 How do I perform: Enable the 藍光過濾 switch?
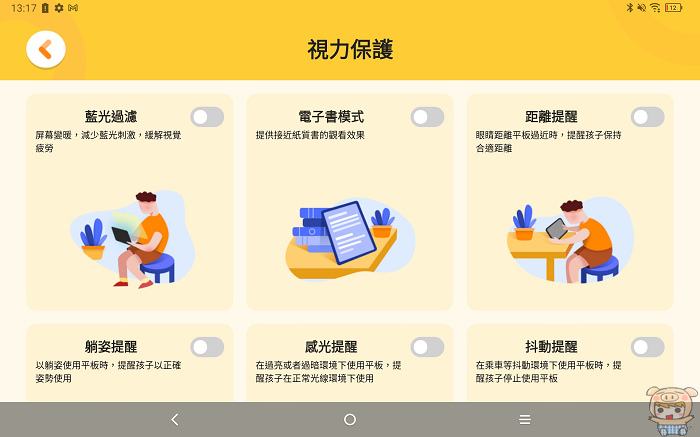pyautogui.click(x=207, y=117)
